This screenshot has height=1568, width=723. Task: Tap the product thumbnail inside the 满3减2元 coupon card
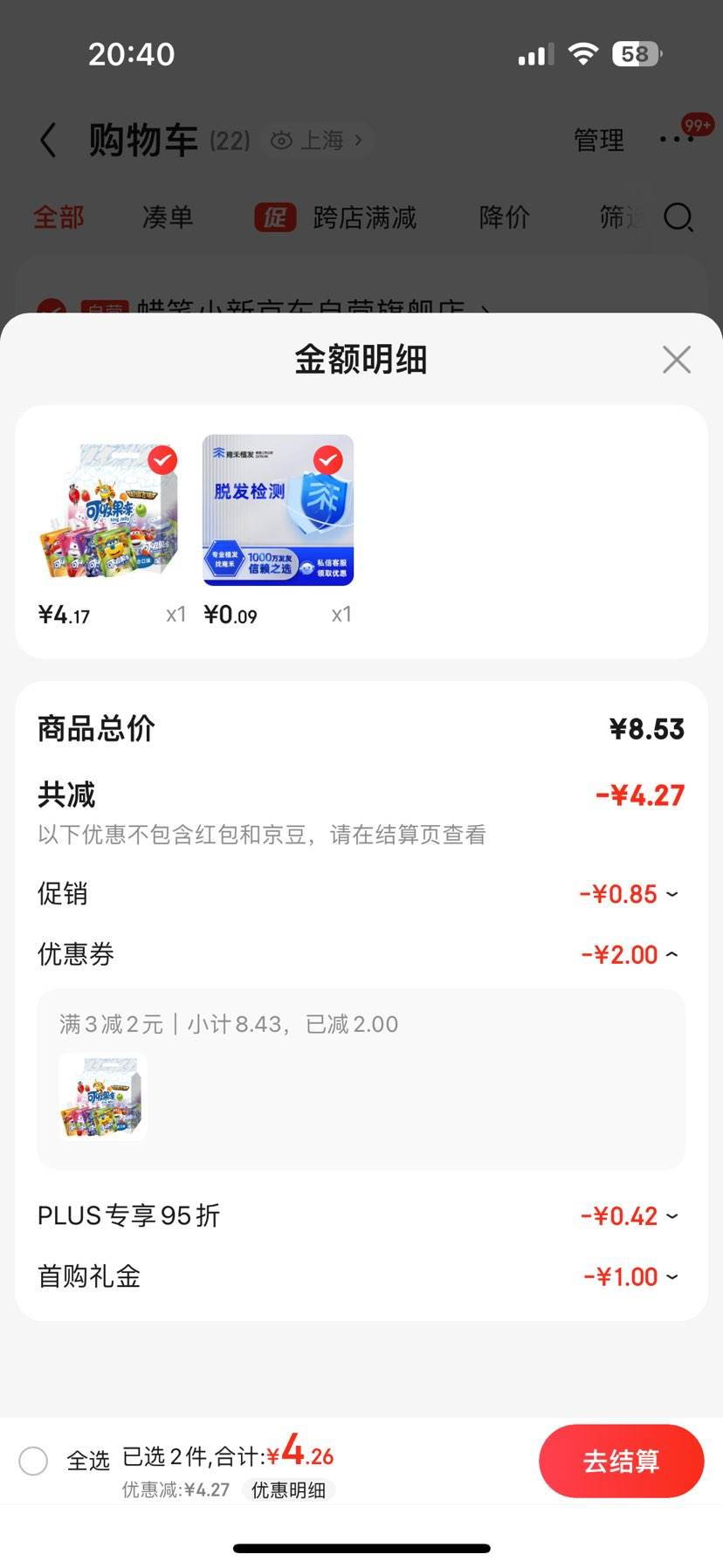click(101, 1097)
